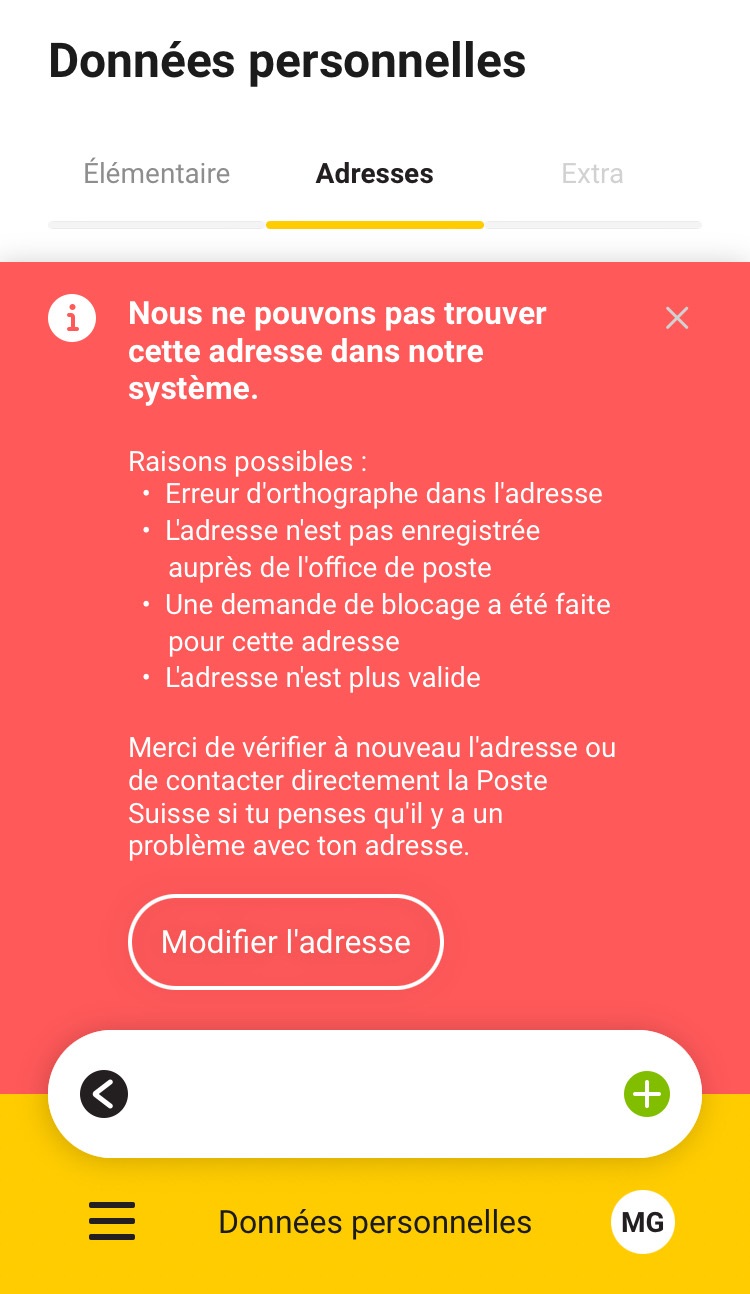Dismiss the address error banner
750x1294 pixels.
coord(677,318)
